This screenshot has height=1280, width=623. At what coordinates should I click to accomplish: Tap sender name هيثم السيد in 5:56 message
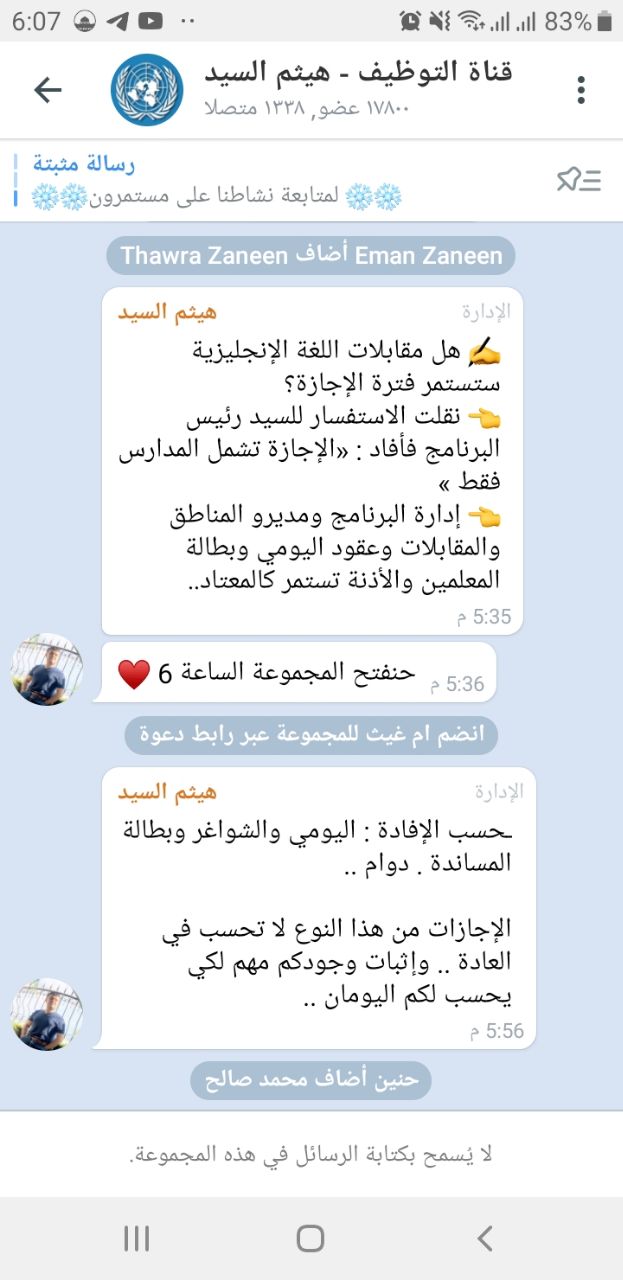pyautogui.click(x=167, y=792)
